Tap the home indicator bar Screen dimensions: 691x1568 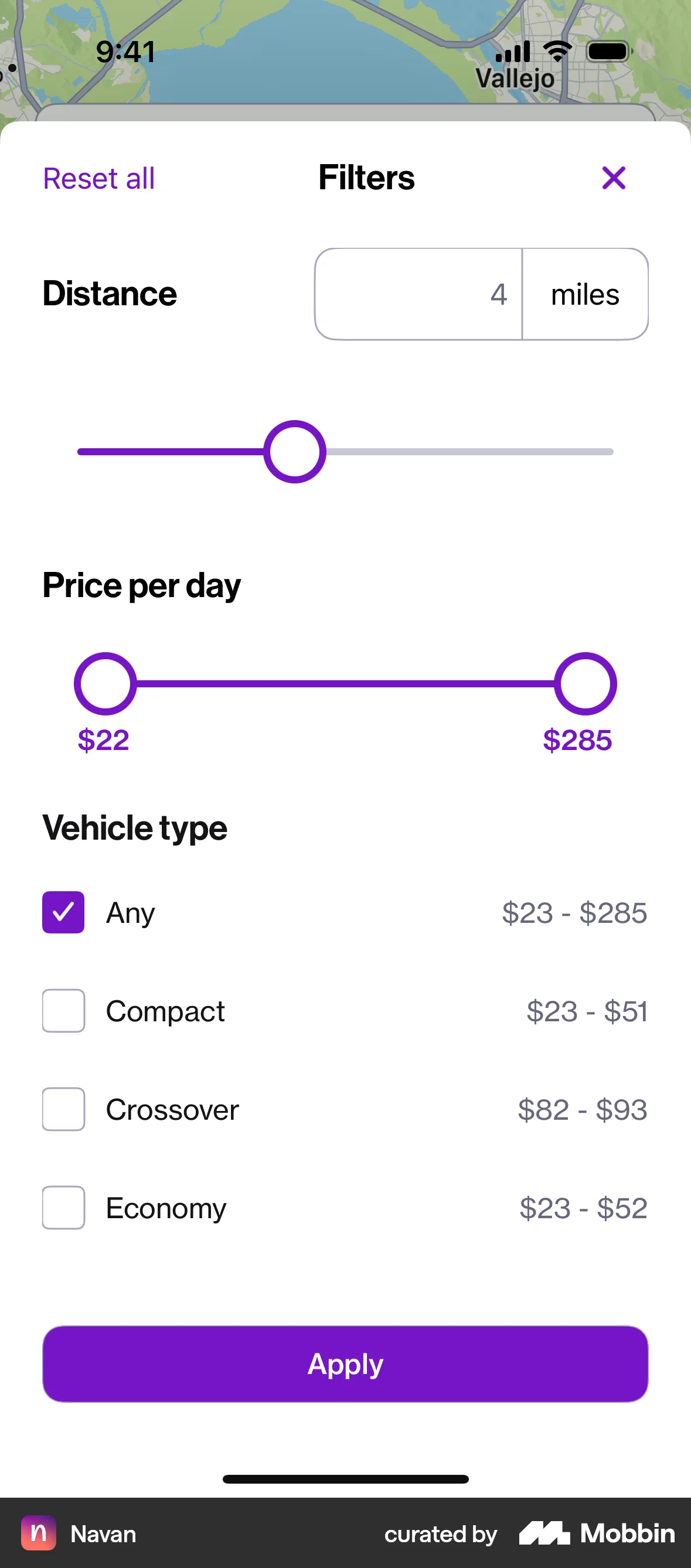(x=345, y=1479)
